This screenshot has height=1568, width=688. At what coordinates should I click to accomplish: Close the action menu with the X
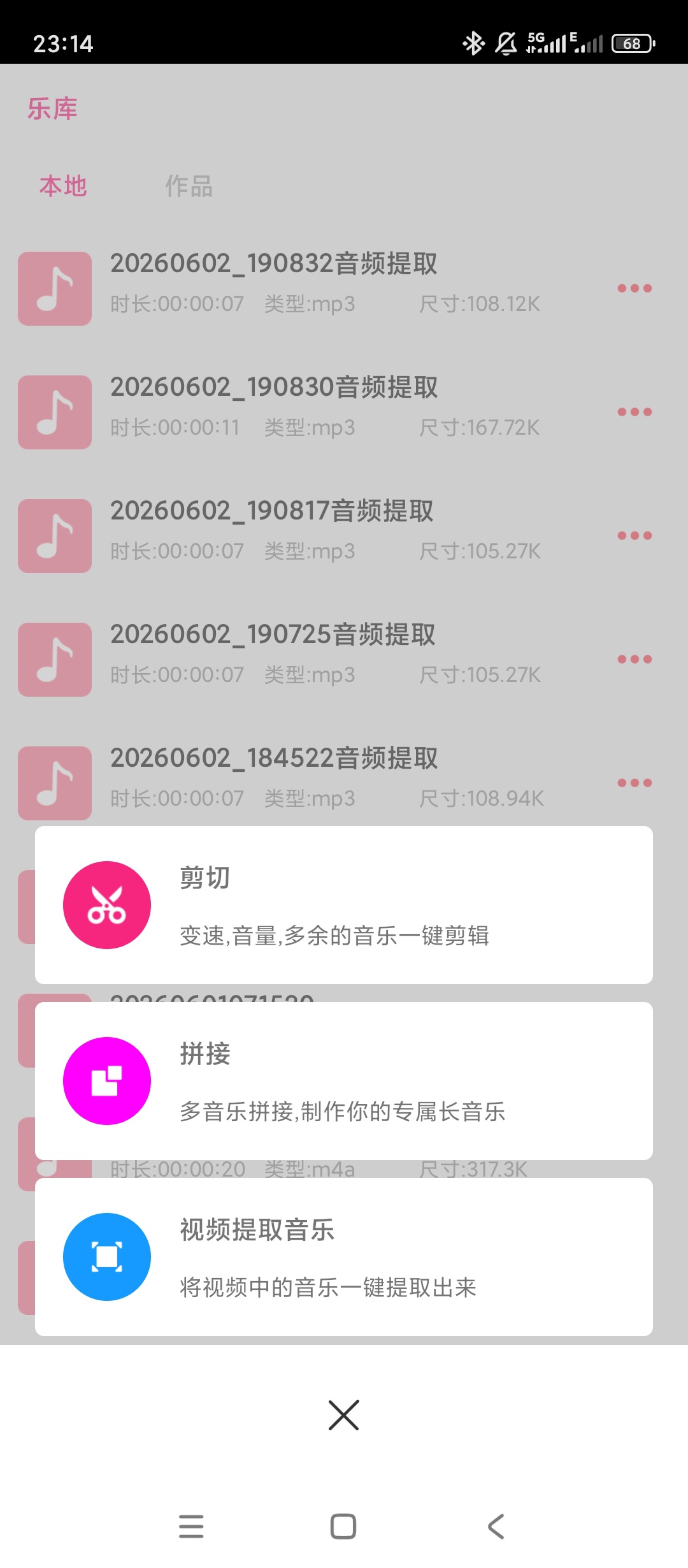point(344,1415)
